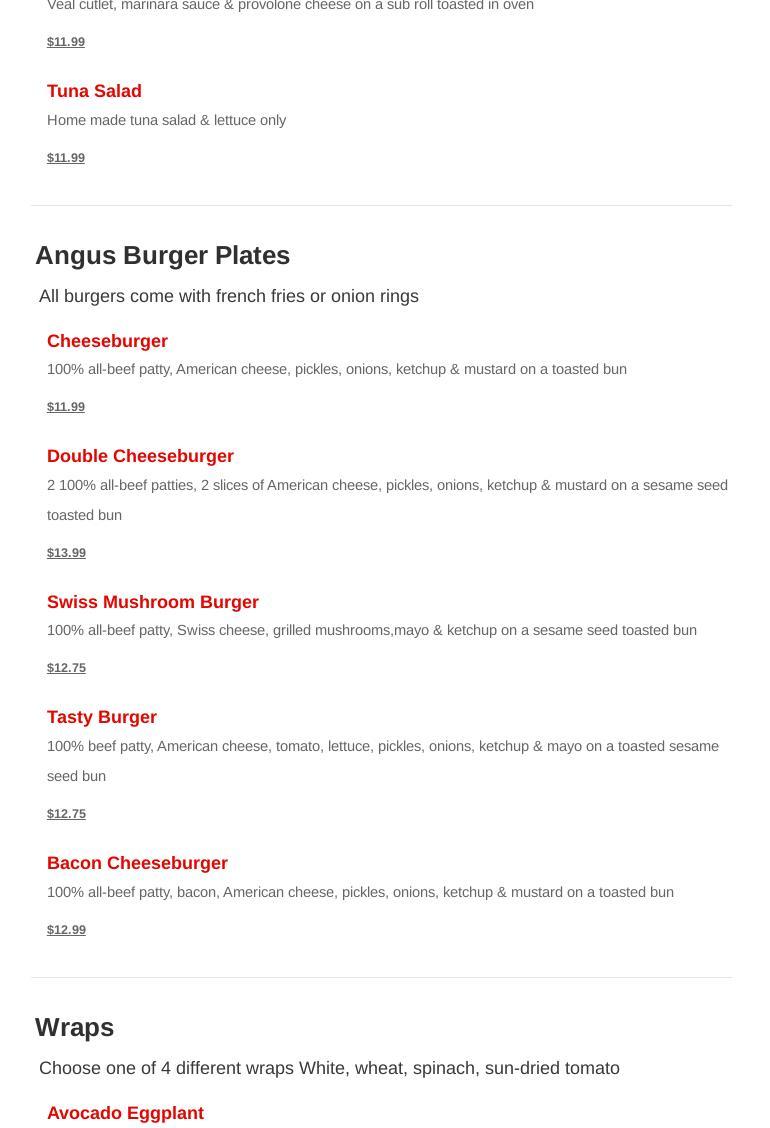Open the Avocado Eggplant wrap
Screen dimensions: 770x1128
point(125,1113)
